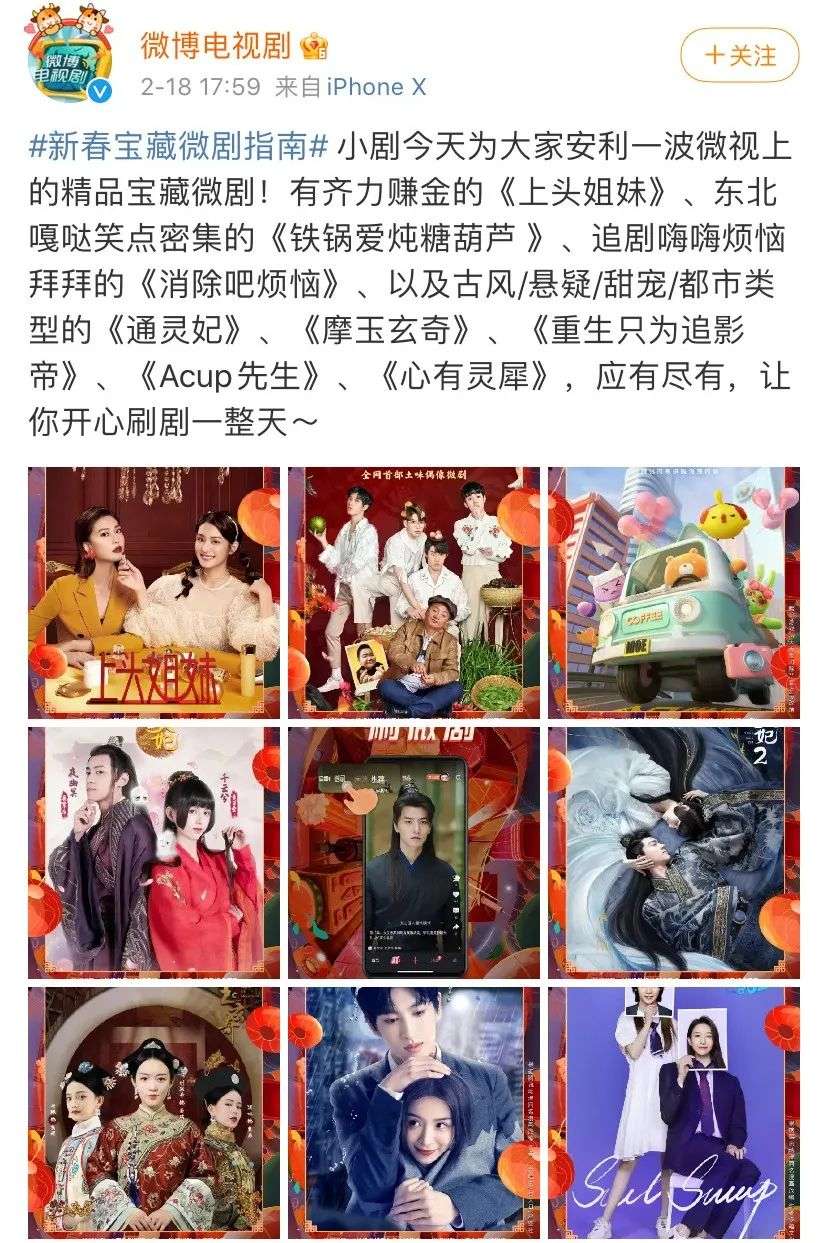Open the 妃2 sleeping couple poster
Image resolution: width=828 pixels, height=1243 pixels.
[x=674, y=852]
